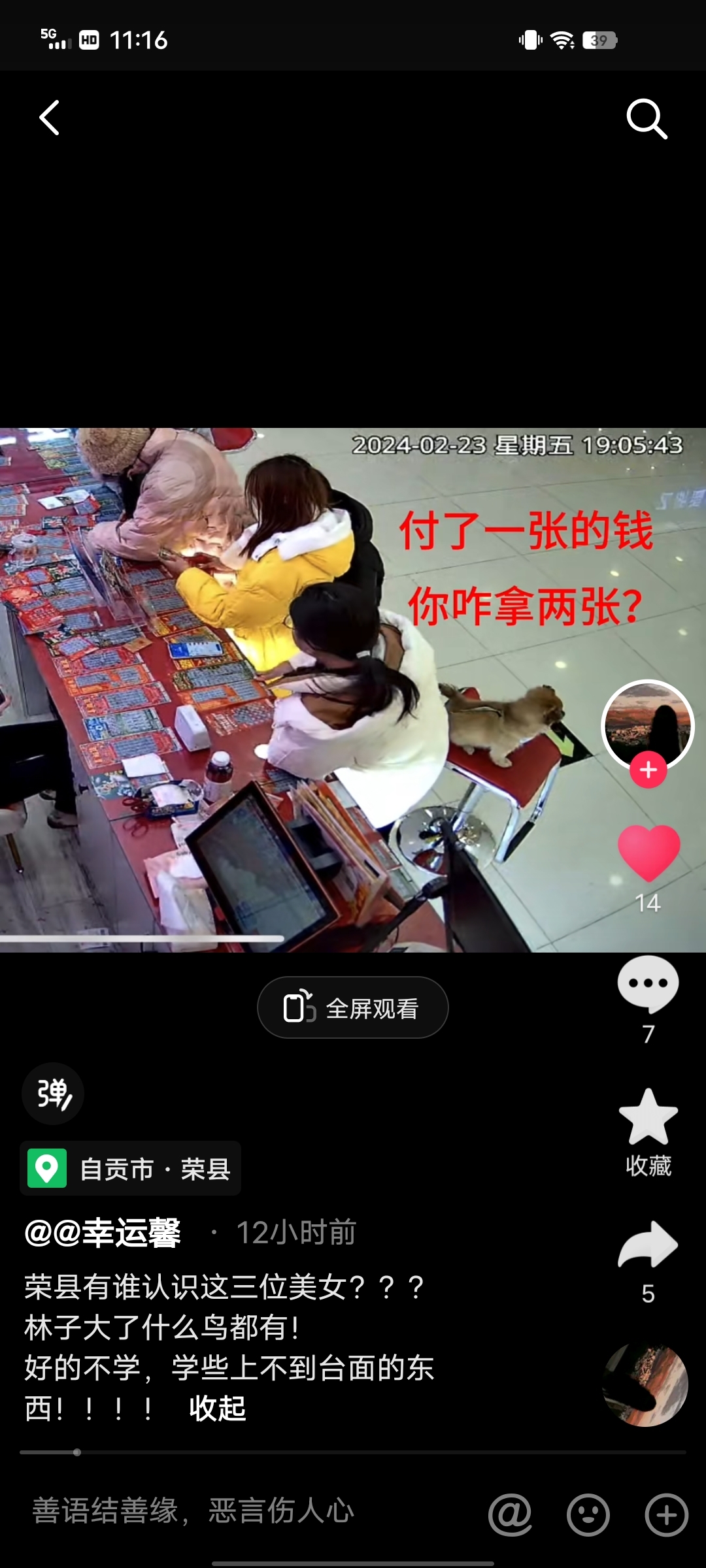Share this video with the arrow icon
This screenshot has width=706, height=1568.
click(x=648, y=1245)
